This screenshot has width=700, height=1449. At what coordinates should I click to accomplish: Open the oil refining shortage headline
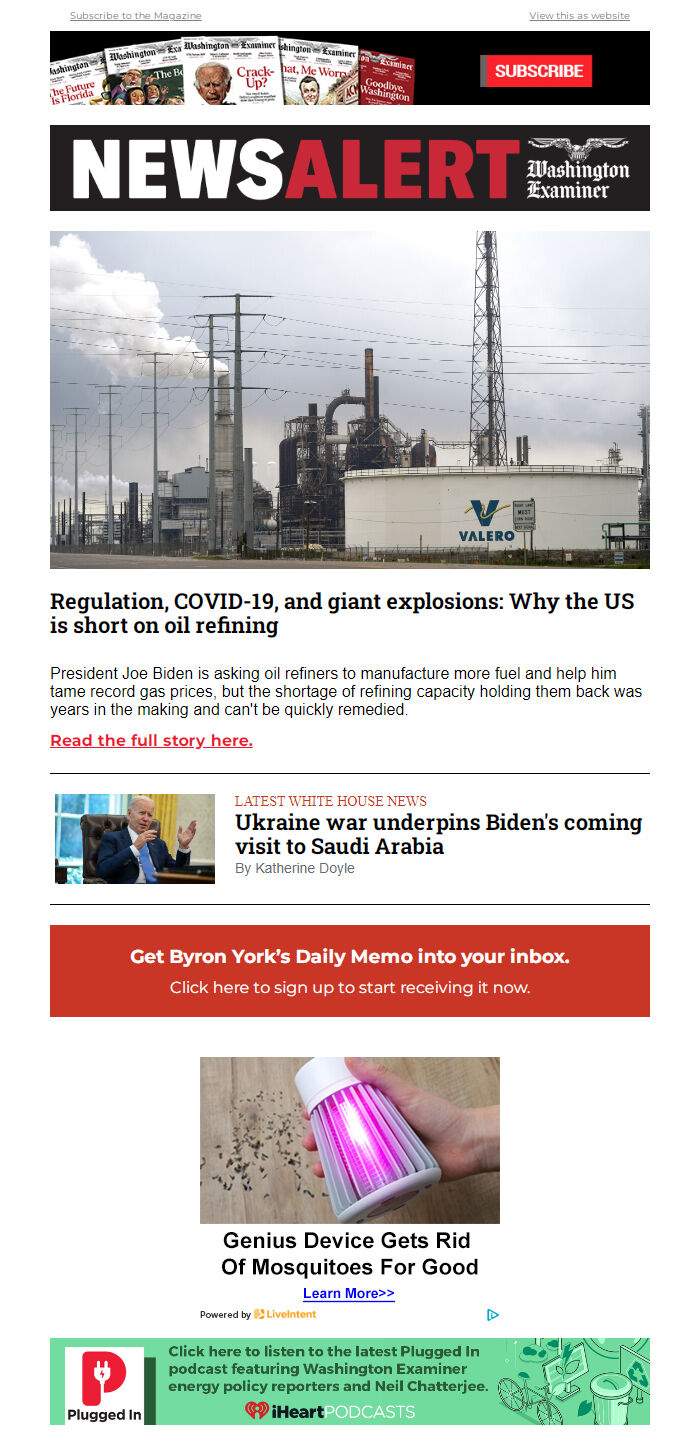coord(342,614)
